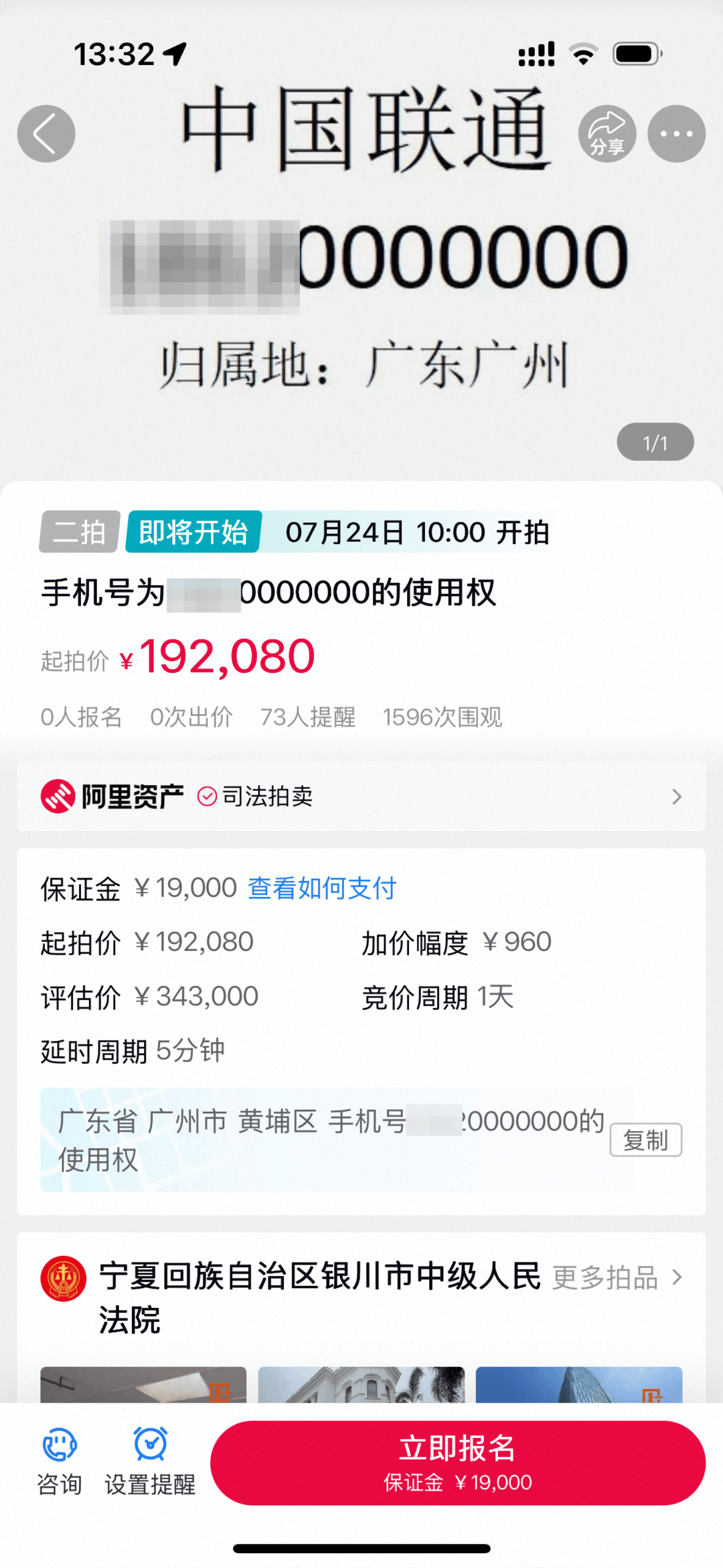Open the middle building auction thumbnail

361,1384
